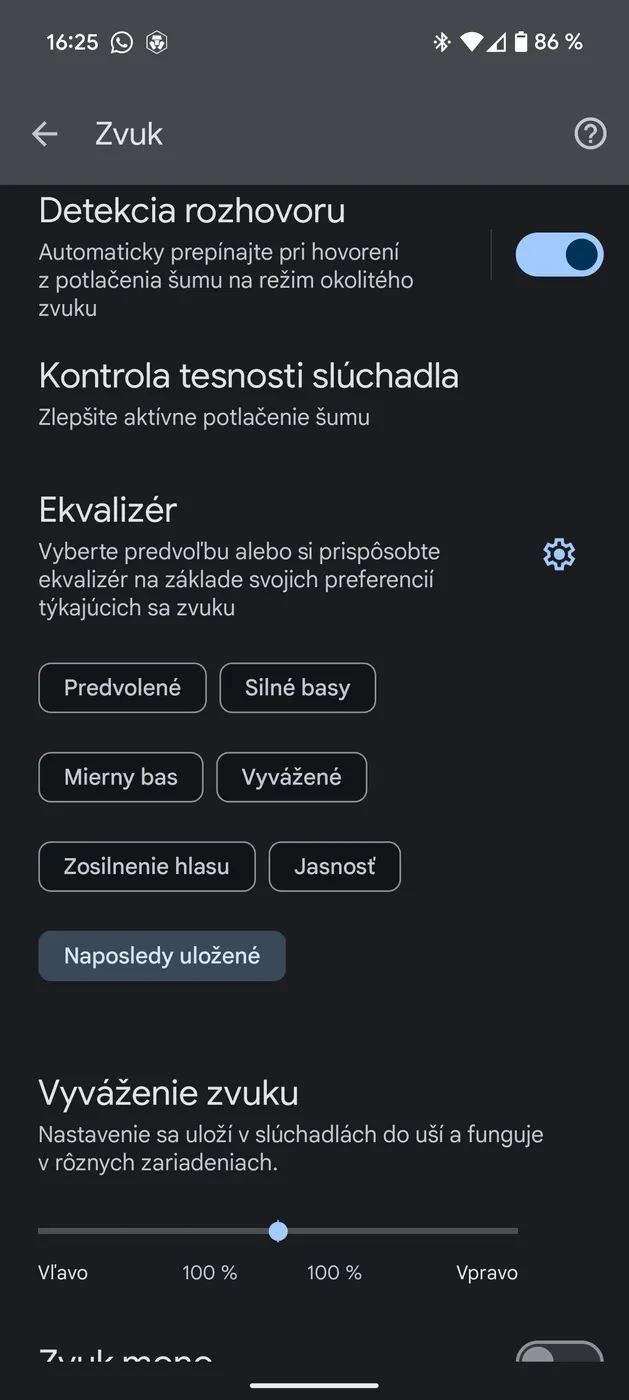Choose Naposledy uložené equalizer preset
The width and height of the screenshot is (629, 1400).
(162, 956)
